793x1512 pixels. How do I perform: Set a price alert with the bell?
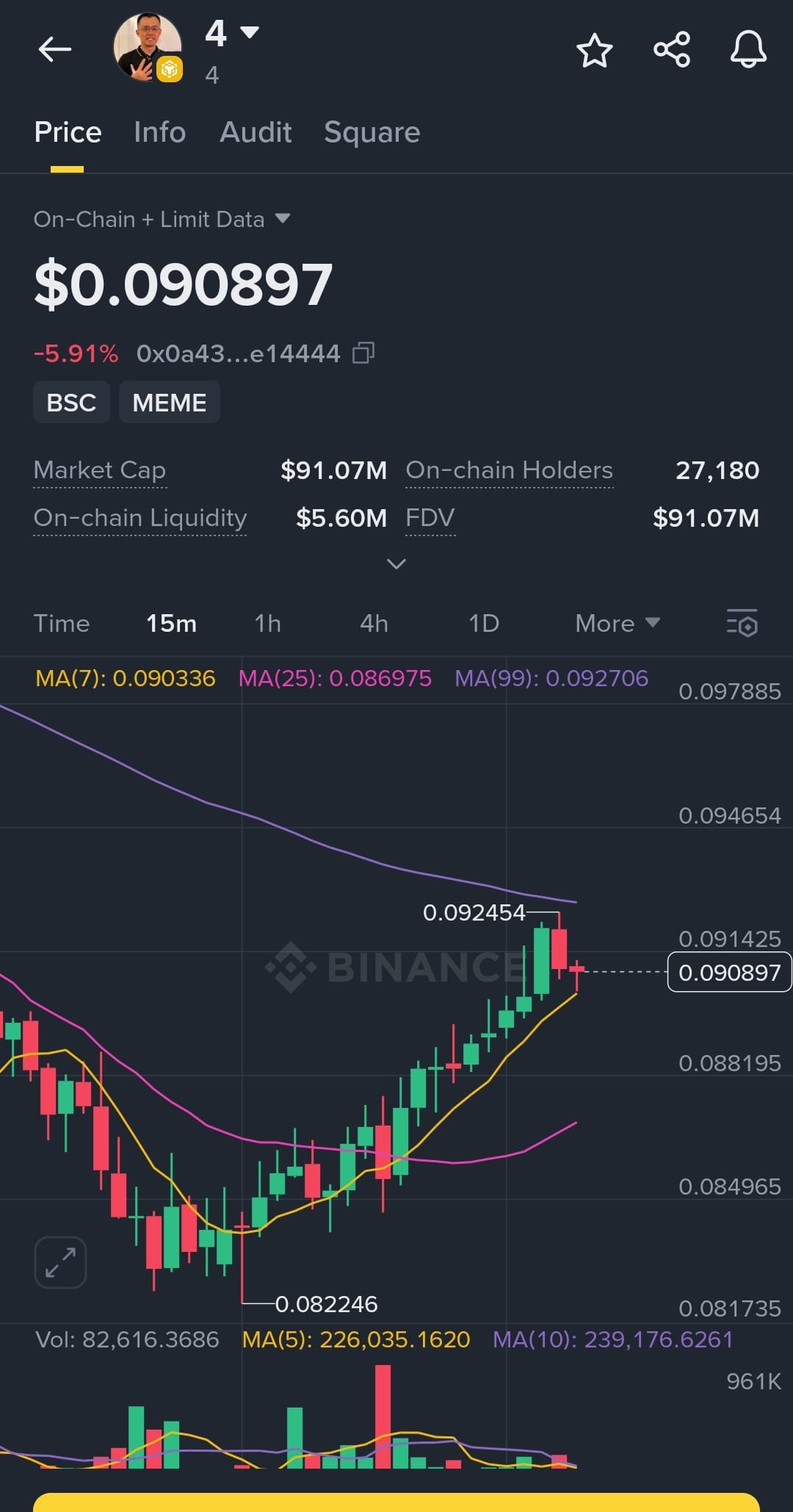click(x=747, y=50)
